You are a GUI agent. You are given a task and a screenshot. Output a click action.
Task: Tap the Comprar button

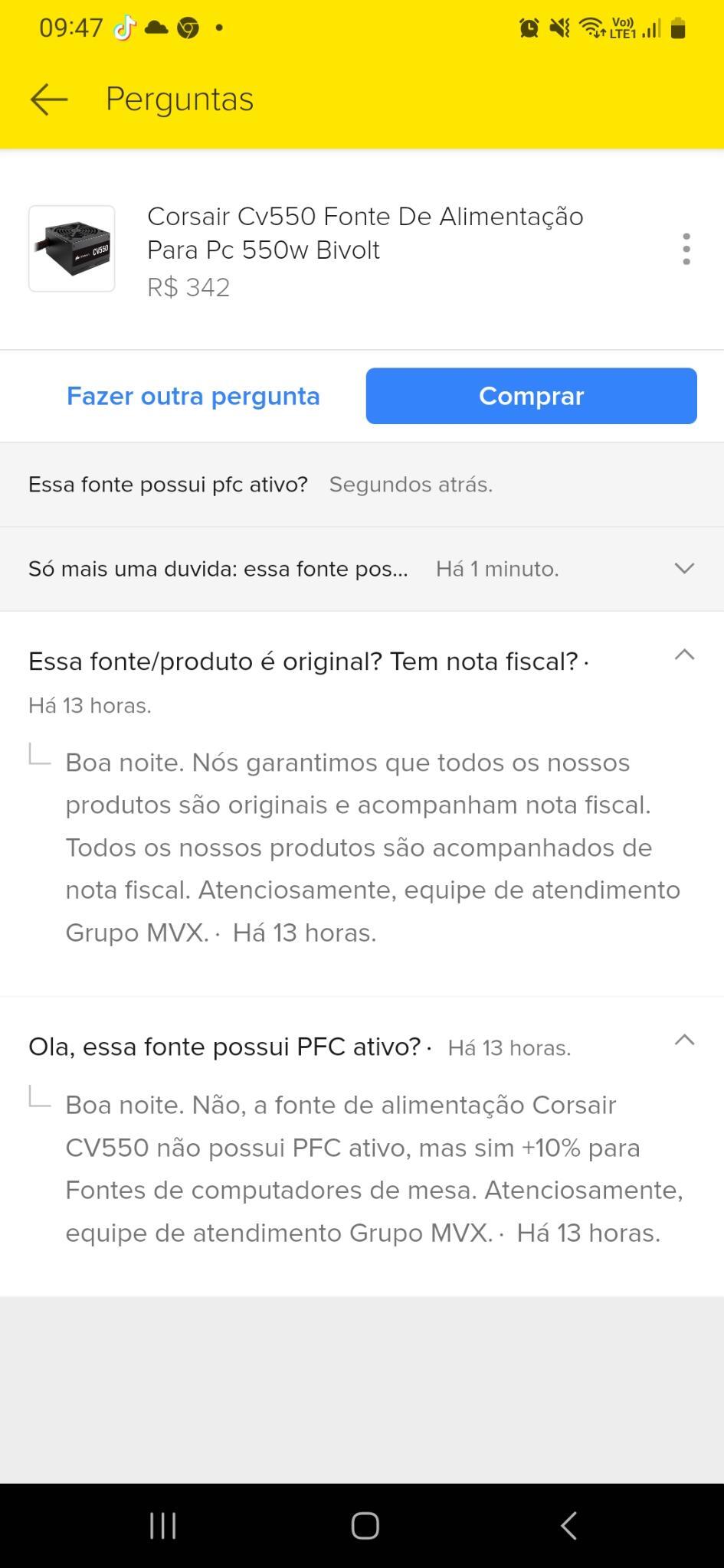click(531, 396)
